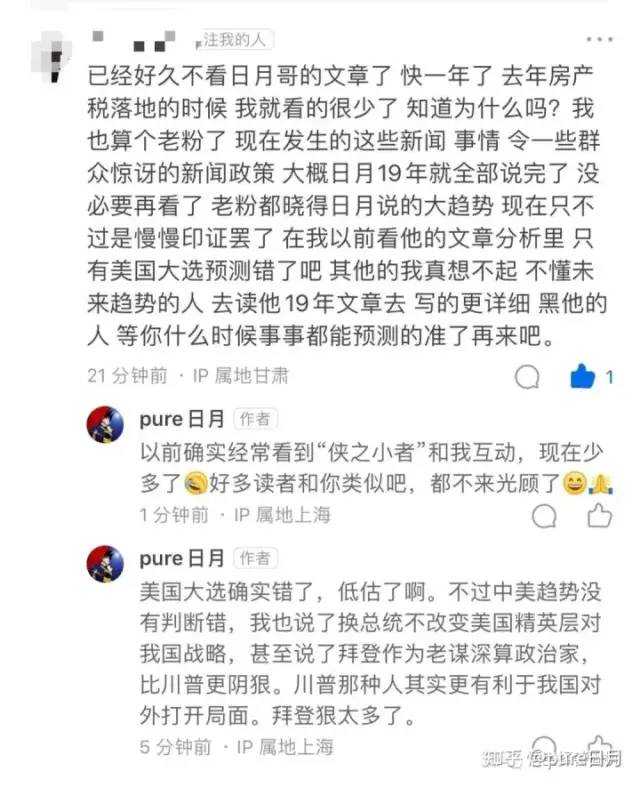The height and width of the screenshot is (787, 640).
Task: Like pure日月's reply posted 1 分钟前
Action: 598,516
